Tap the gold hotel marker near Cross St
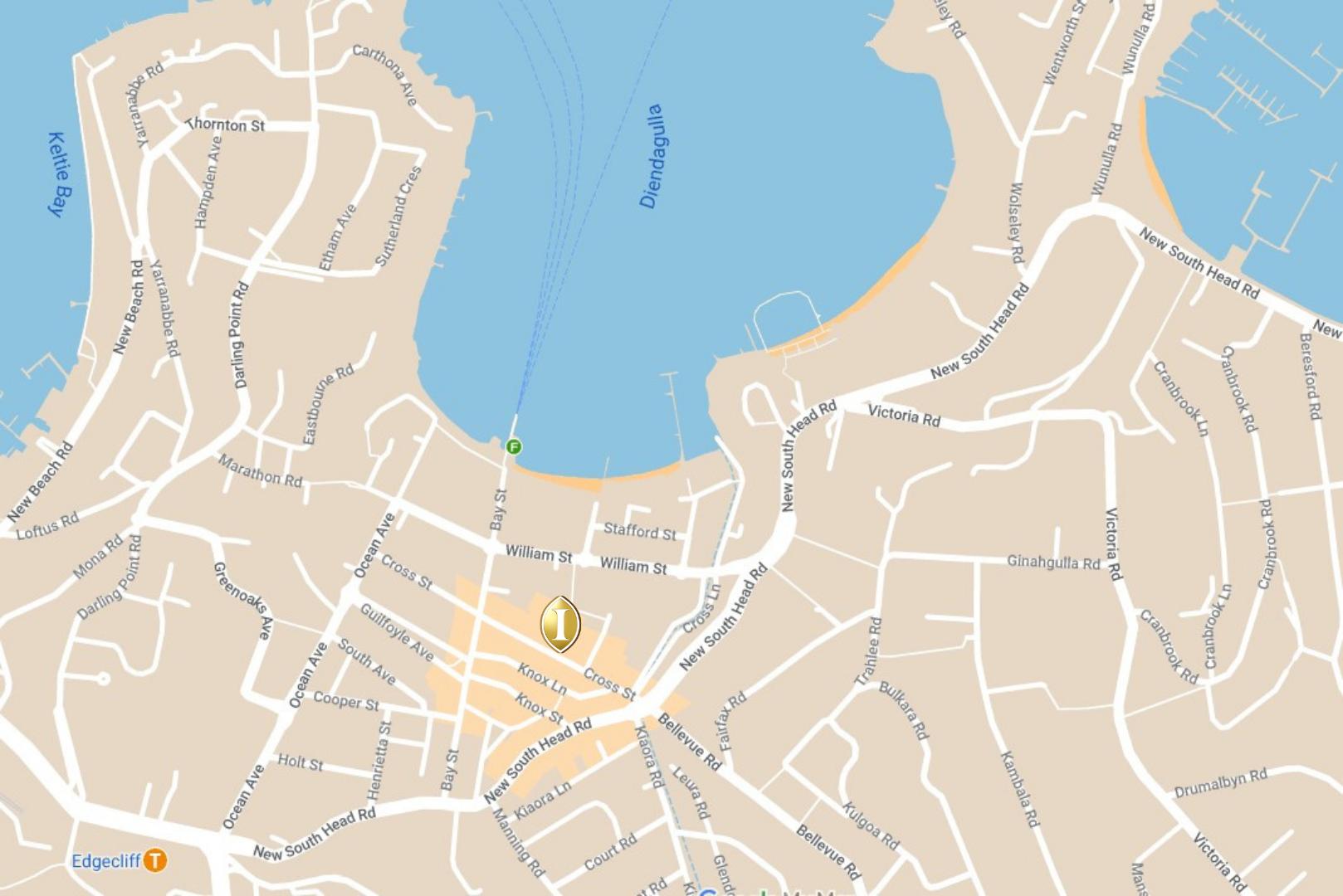The height and width of the screenshot is (896, 1343). tap(560, 624)
